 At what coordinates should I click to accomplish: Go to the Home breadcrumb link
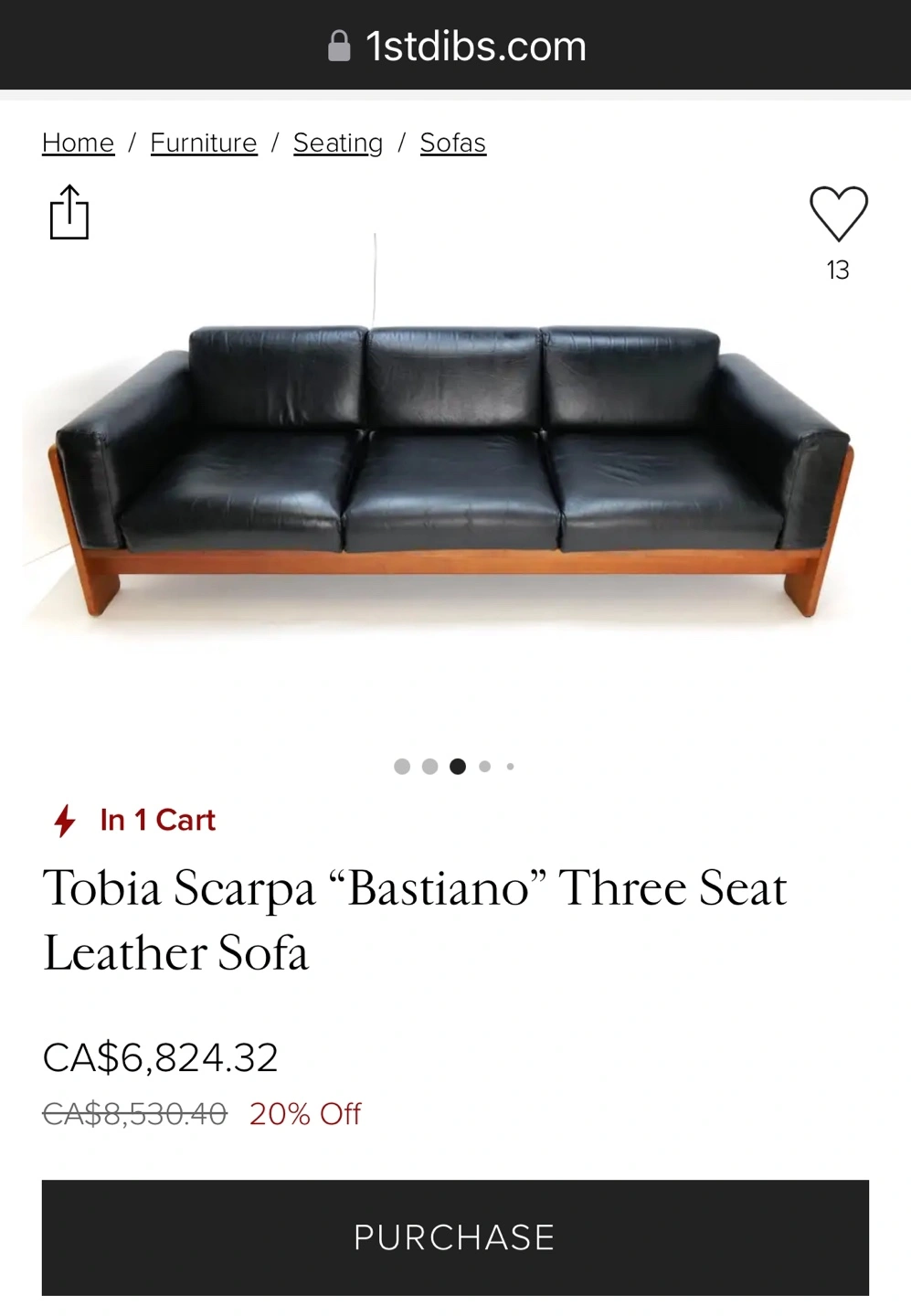(x=79, y=143)
